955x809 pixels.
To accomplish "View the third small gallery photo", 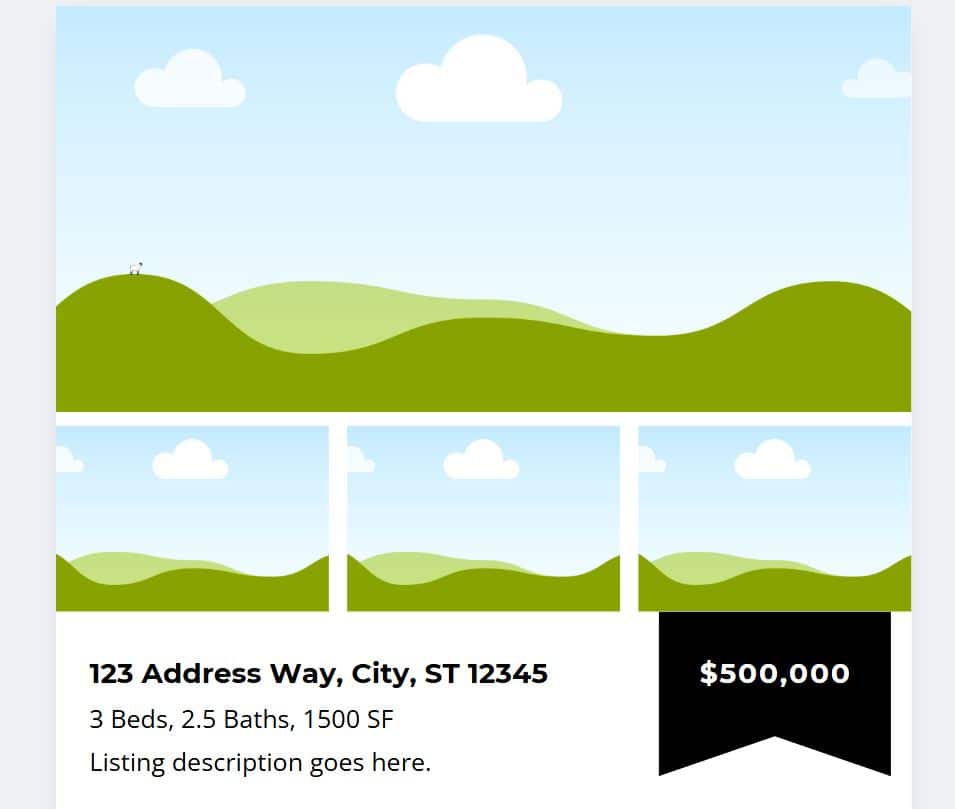I will 774,518.
